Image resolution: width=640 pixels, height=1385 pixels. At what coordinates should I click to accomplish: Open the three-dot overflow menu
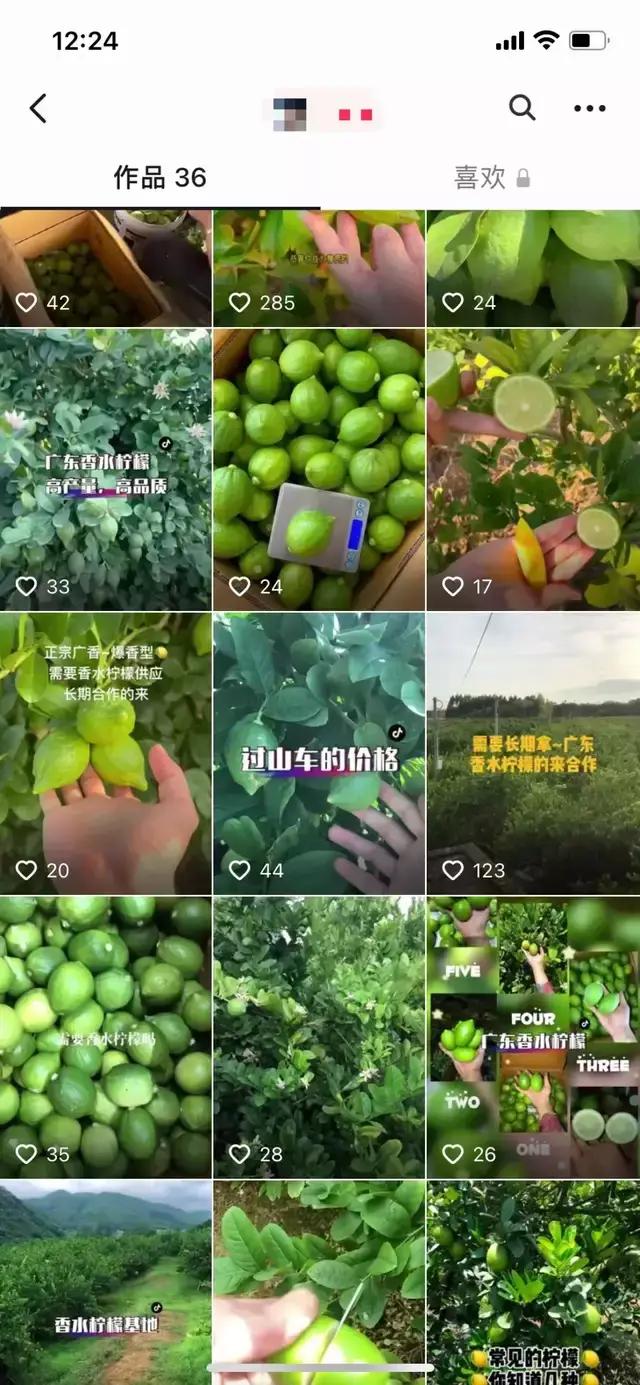590,108
